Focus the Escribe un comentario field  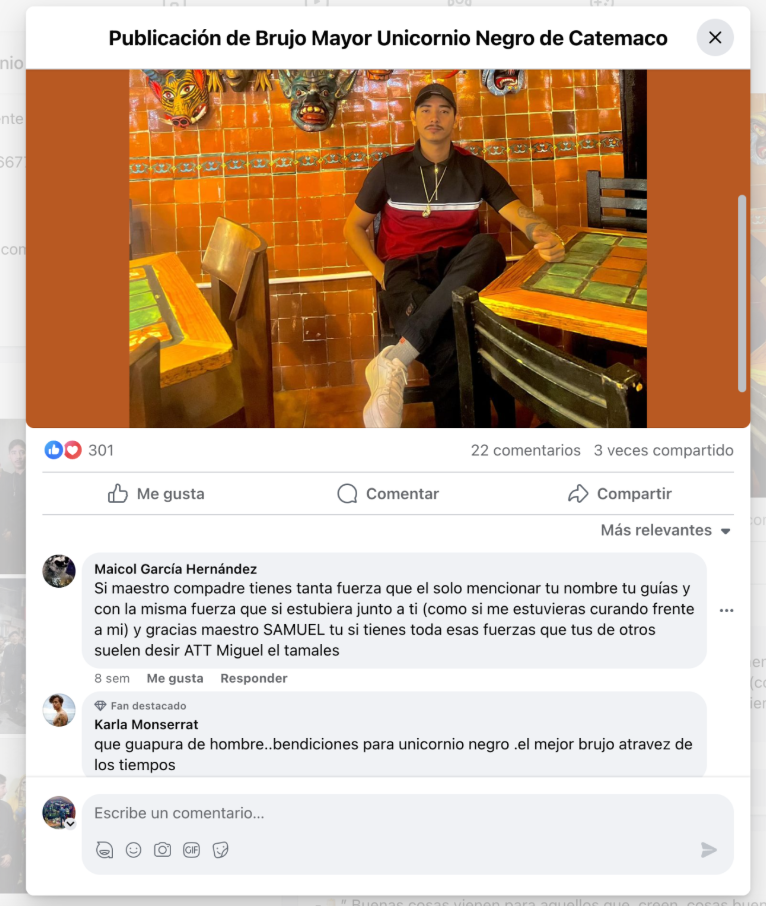(400, 813)
